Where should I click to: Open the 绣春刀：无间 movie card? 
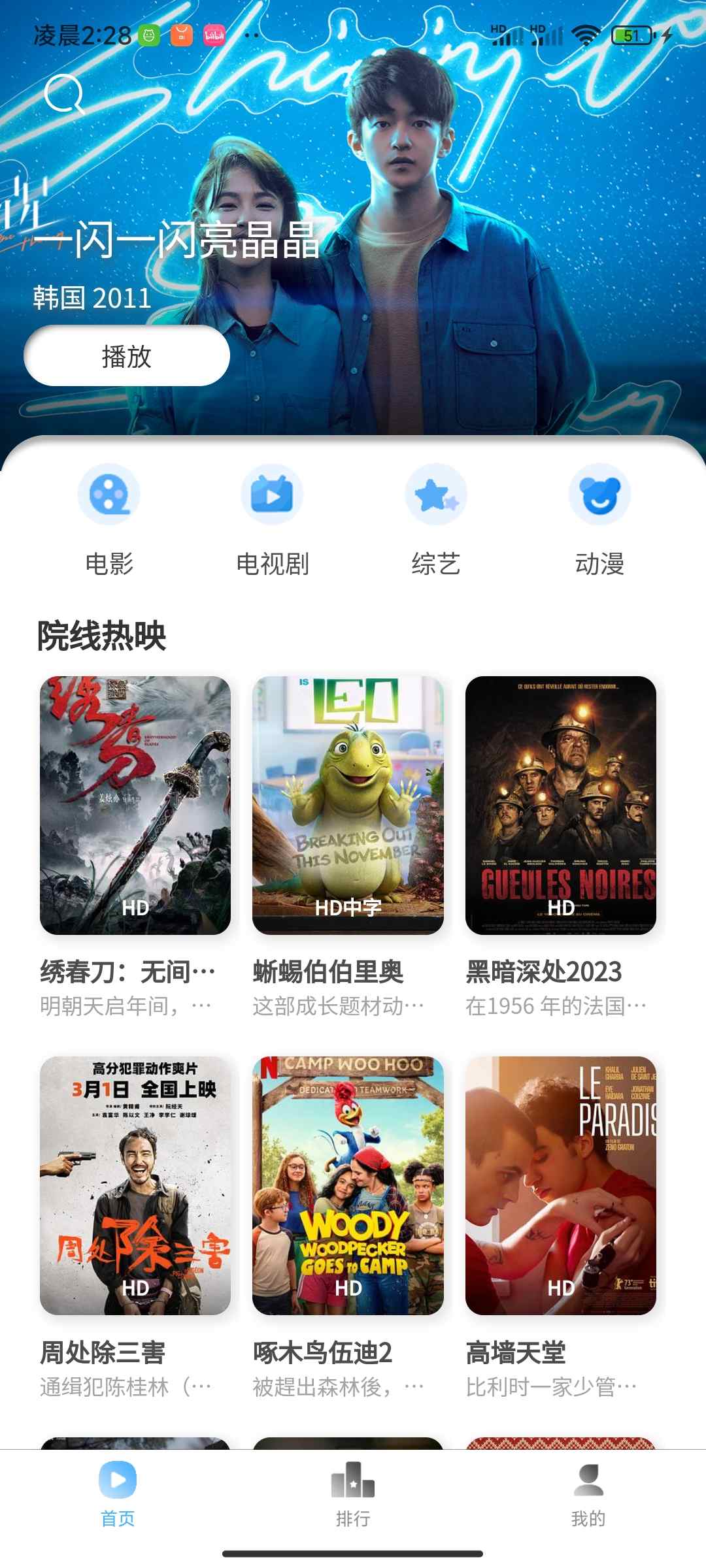[x=135, y=805]
